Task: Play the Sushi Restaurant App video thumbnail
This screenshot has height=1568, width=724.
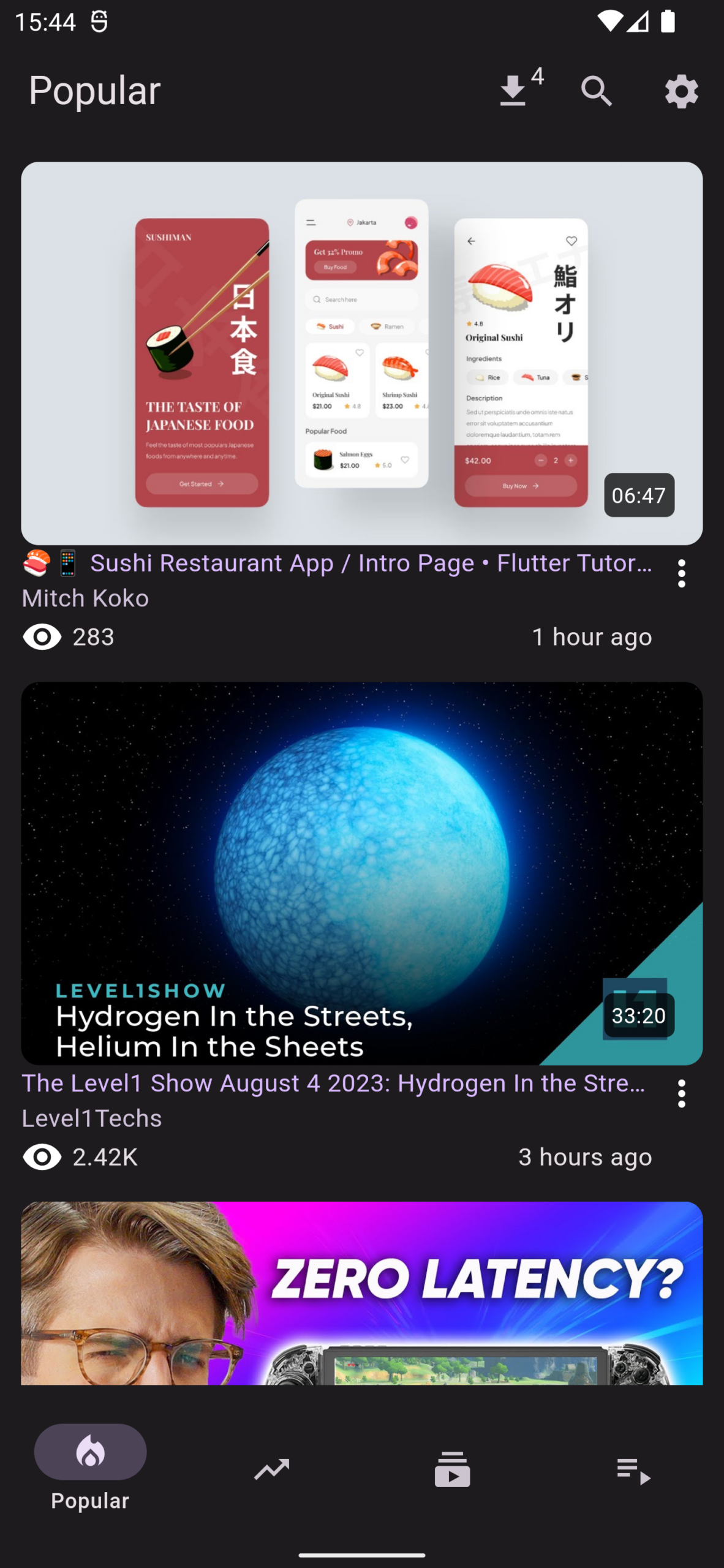Action: point(361,353)
